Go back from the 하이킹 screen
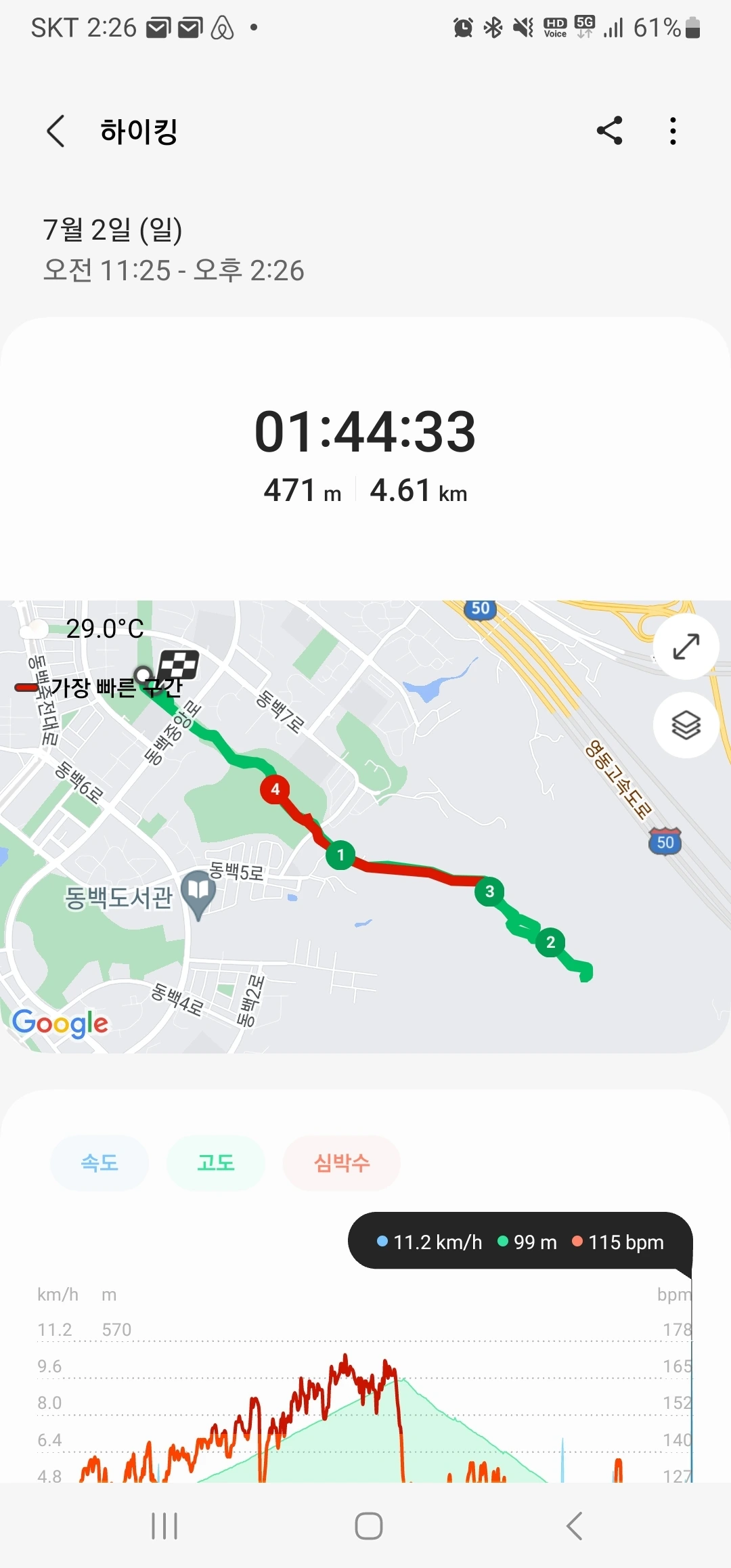 click(x=56, y=131)
